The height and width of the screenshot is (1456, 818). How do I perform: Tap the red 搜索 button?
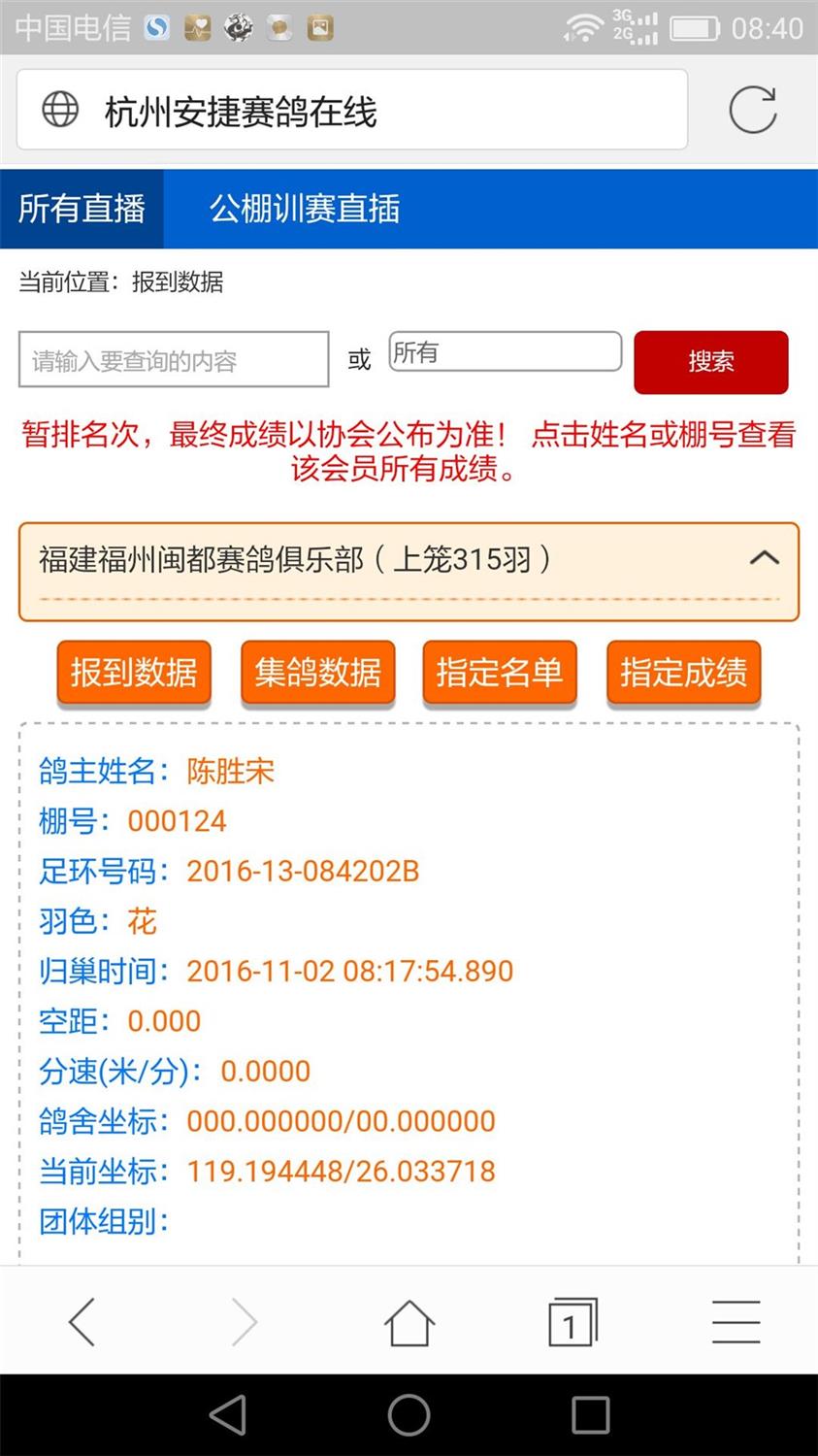(711, 361)
